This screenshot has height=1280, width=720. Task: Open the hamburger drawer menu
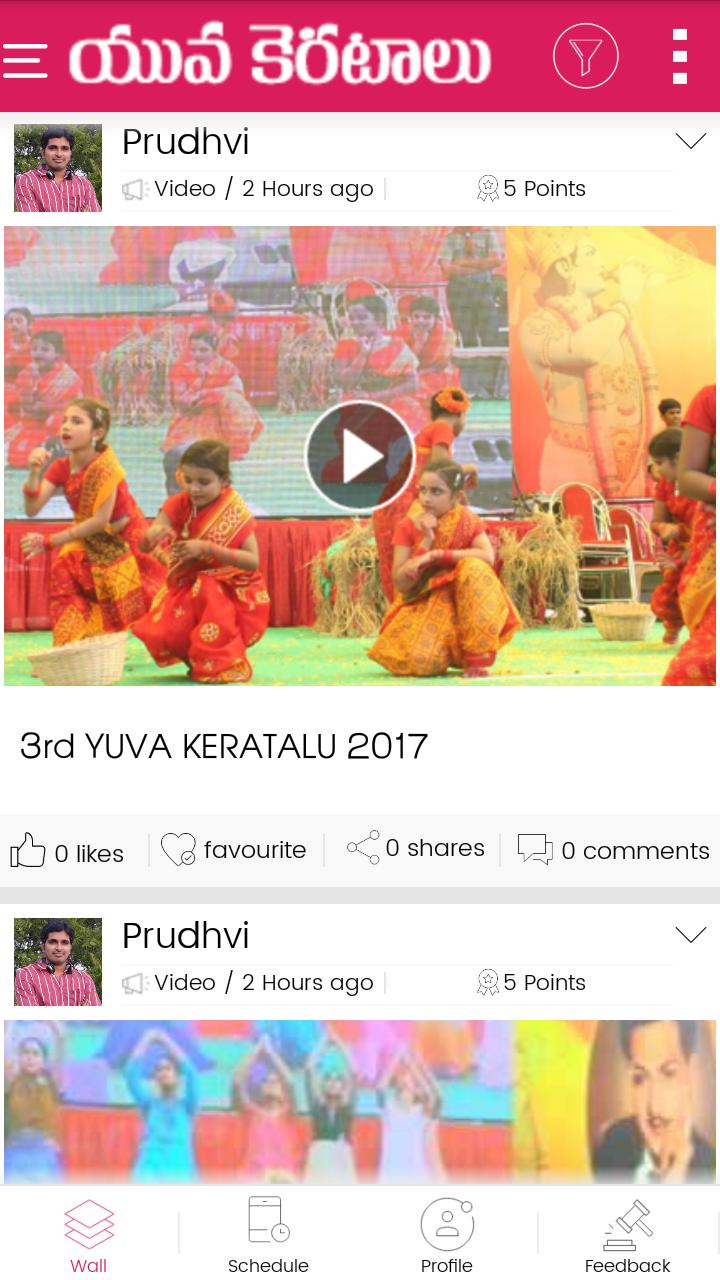pos(25,60)
